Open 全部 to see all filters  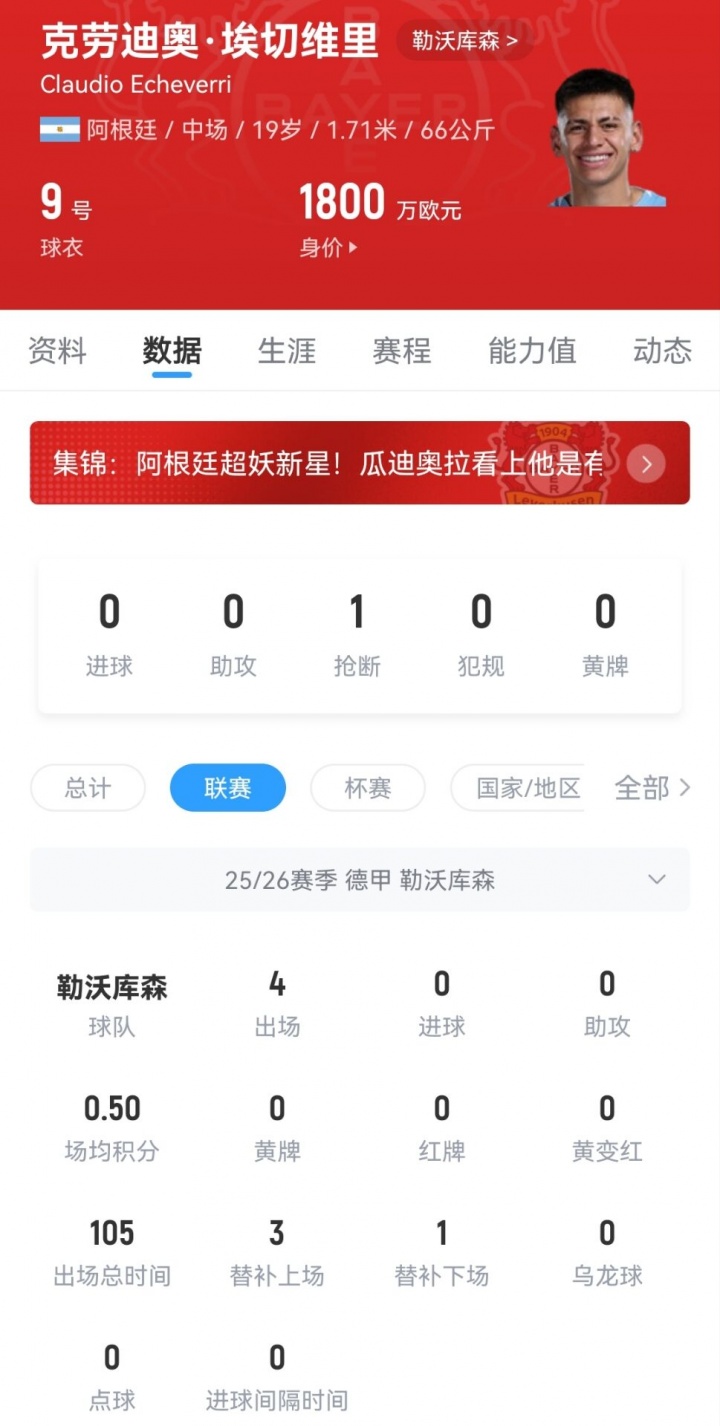click(x=652, y=788)
